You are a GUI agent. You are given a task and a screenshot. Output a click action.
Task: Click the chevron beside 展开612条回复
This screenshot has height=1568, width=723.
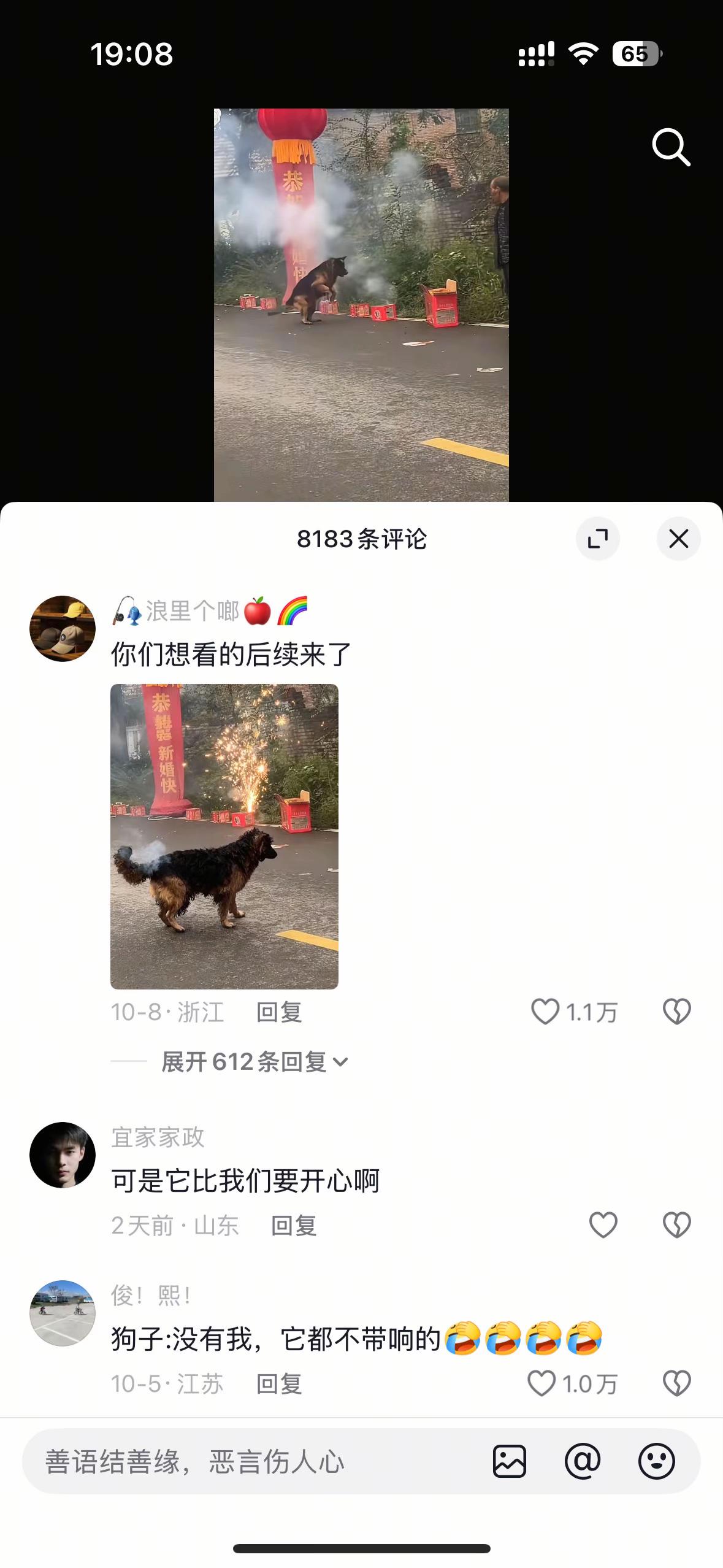[343, 1063]
